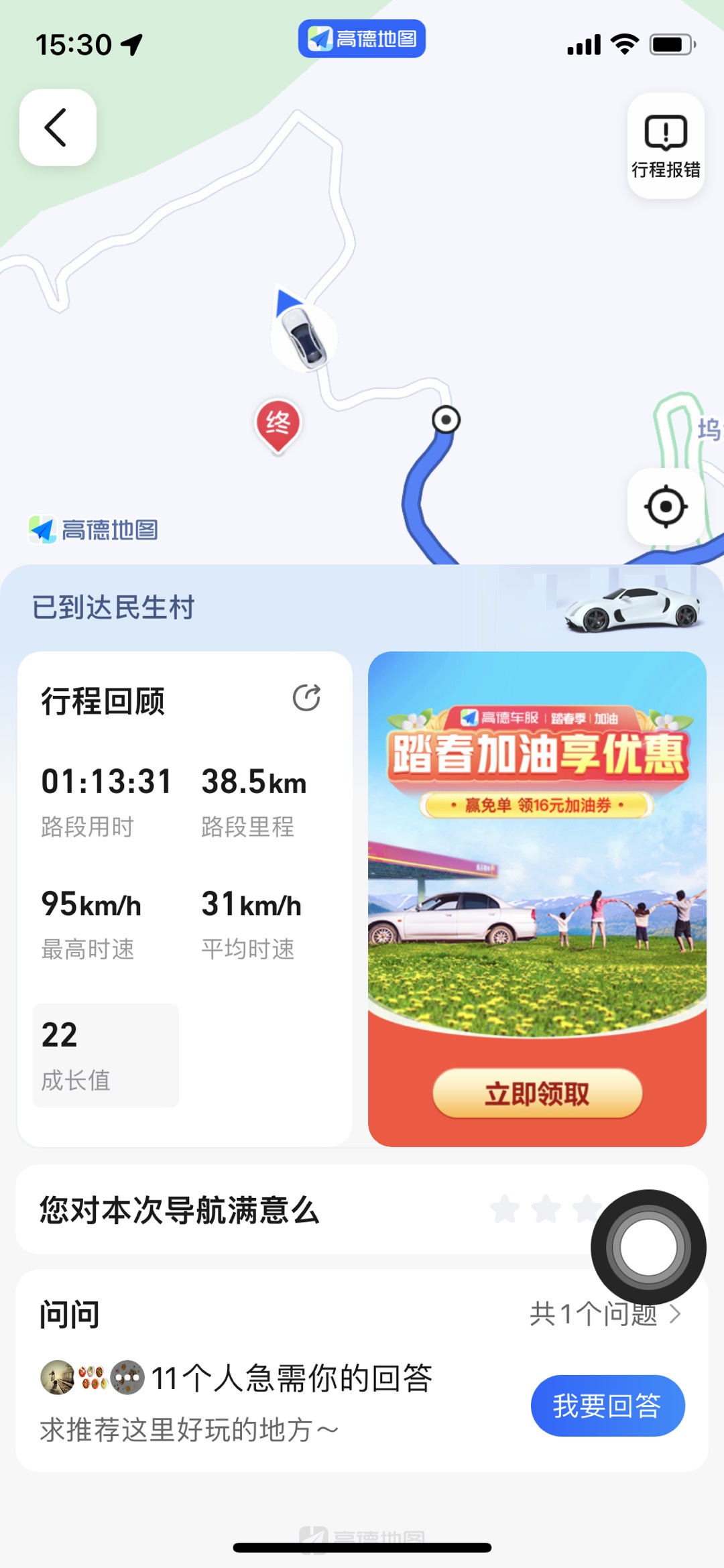Tap 我要回答 to answer the question
Image resolution: width=724 pixels, height=1568 pixels.
[607, 1405]
